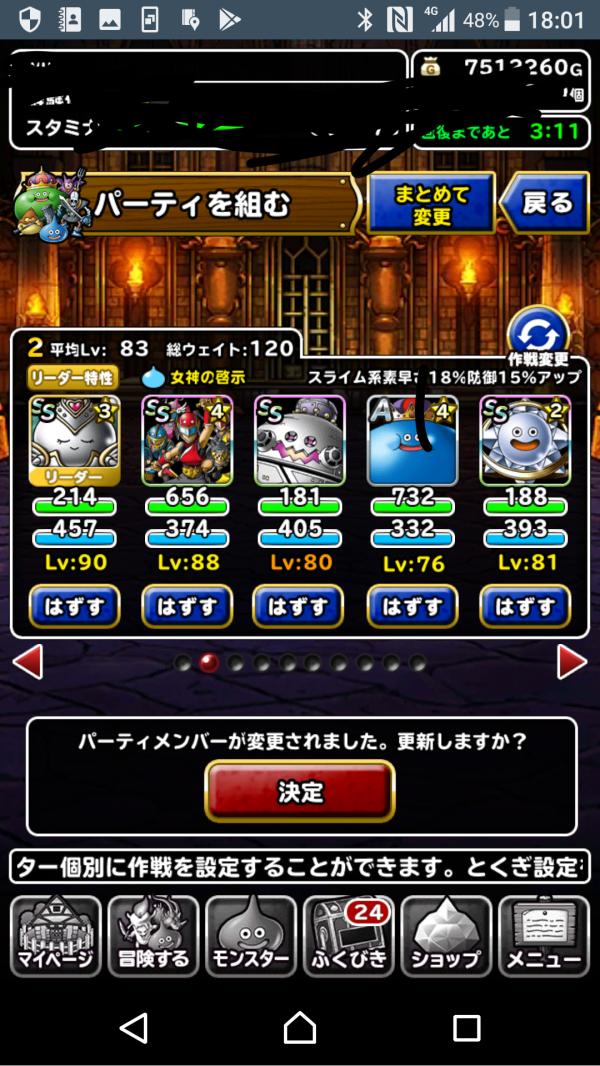600x1066 pixels.
Task: Remove the Lv:90 leader monster with はずす
Action: pyautogui.click(x=74, y=606)
